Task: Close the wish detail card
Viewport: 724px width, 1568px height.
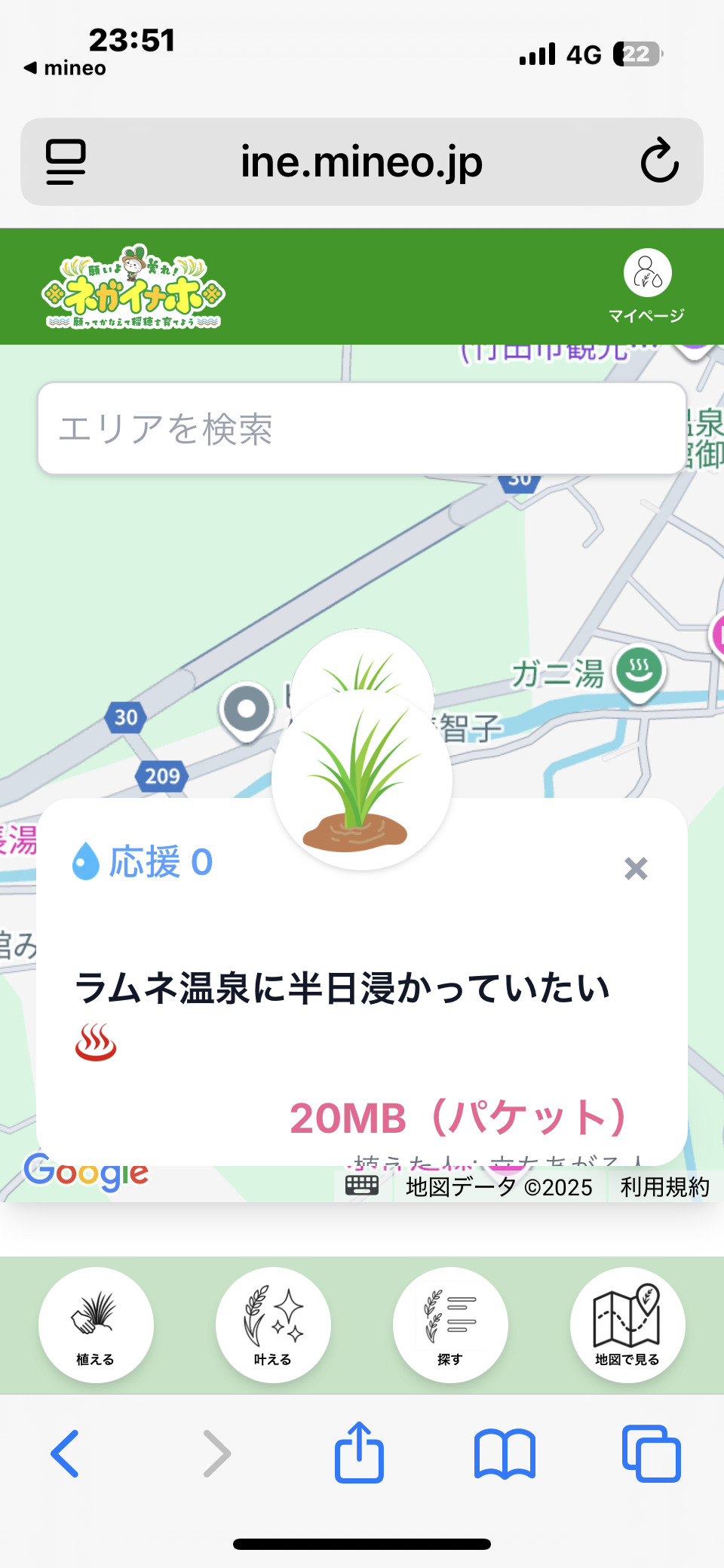Action: point(636,869)
